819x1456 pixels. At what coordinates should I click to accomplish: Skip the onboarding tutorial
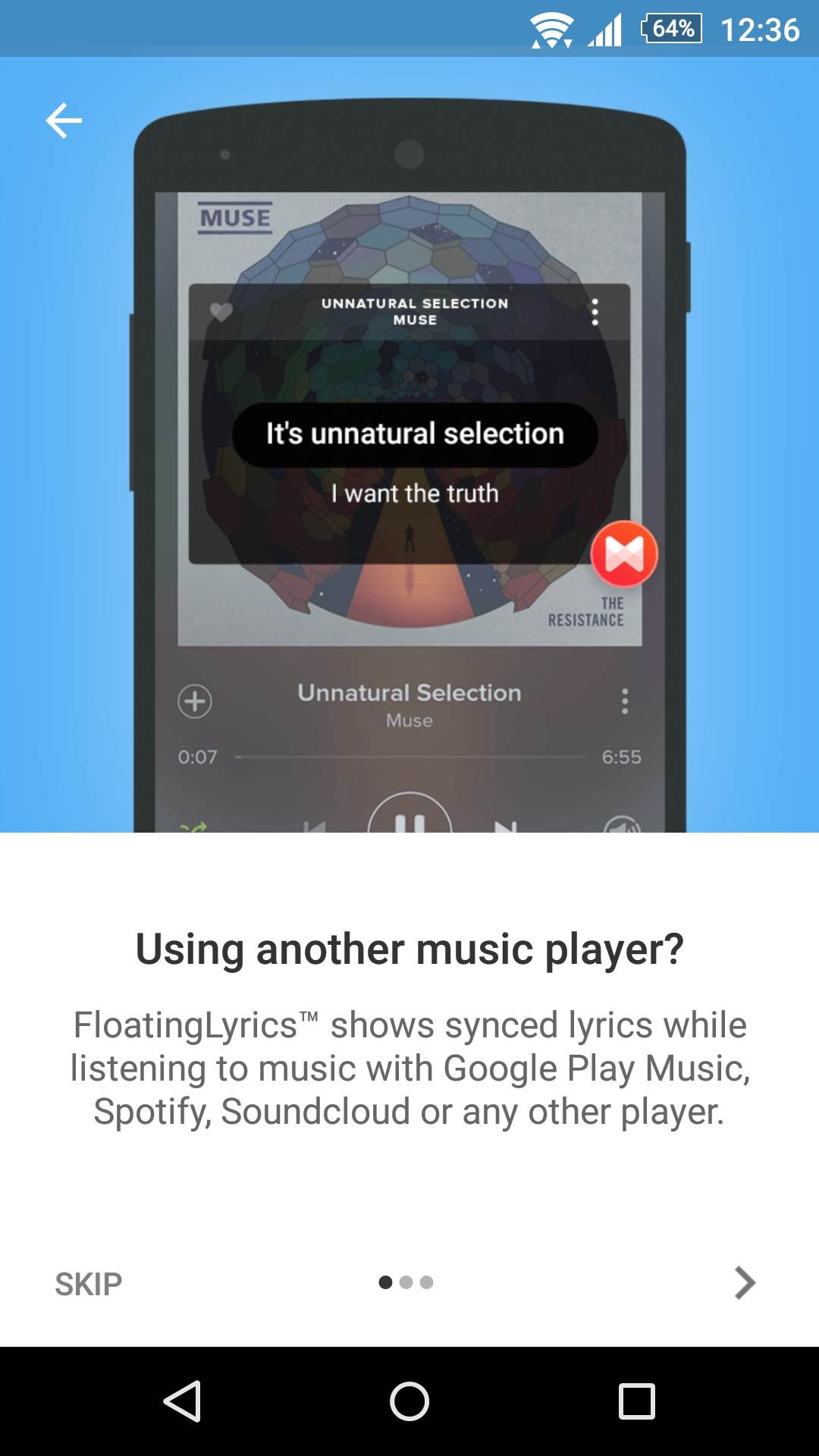tap(88, 1284)
